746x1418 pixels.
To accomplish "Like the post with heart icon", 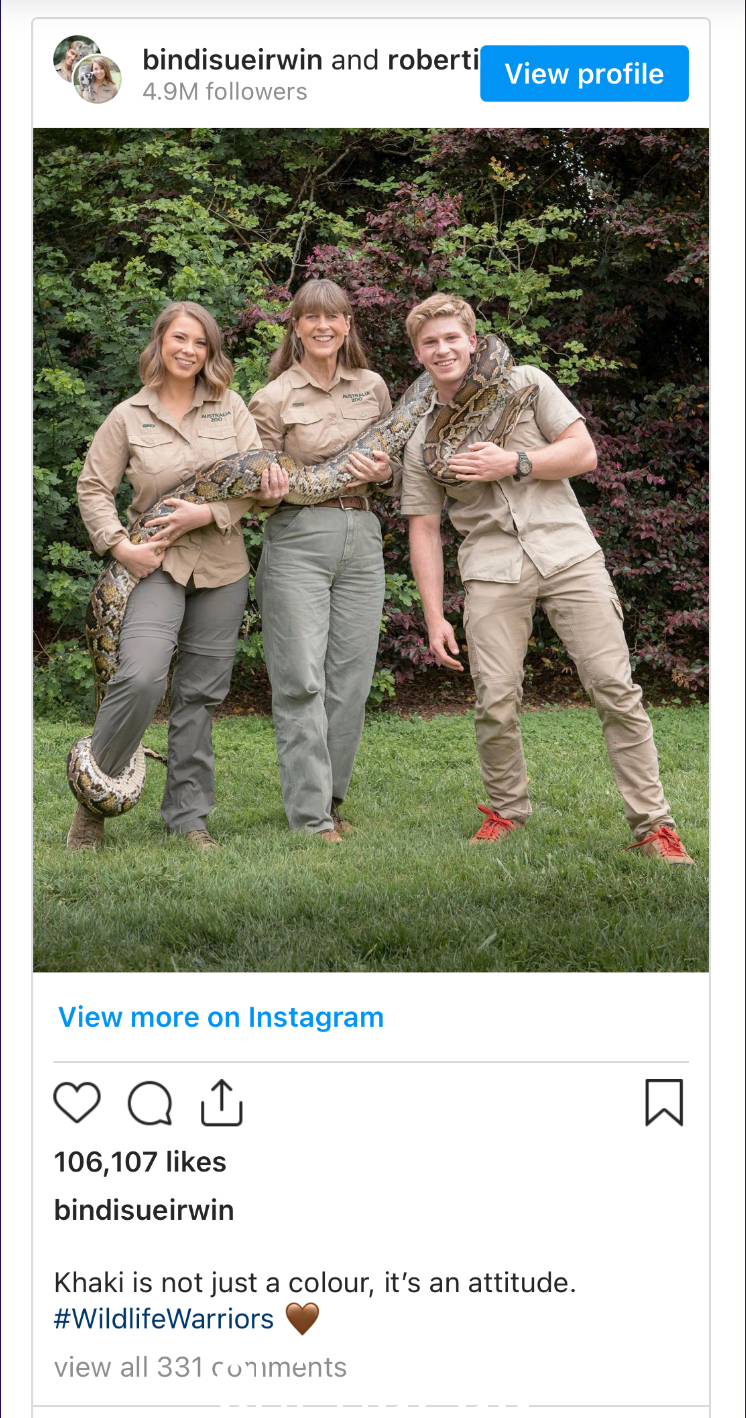I will pos(77,1103).
